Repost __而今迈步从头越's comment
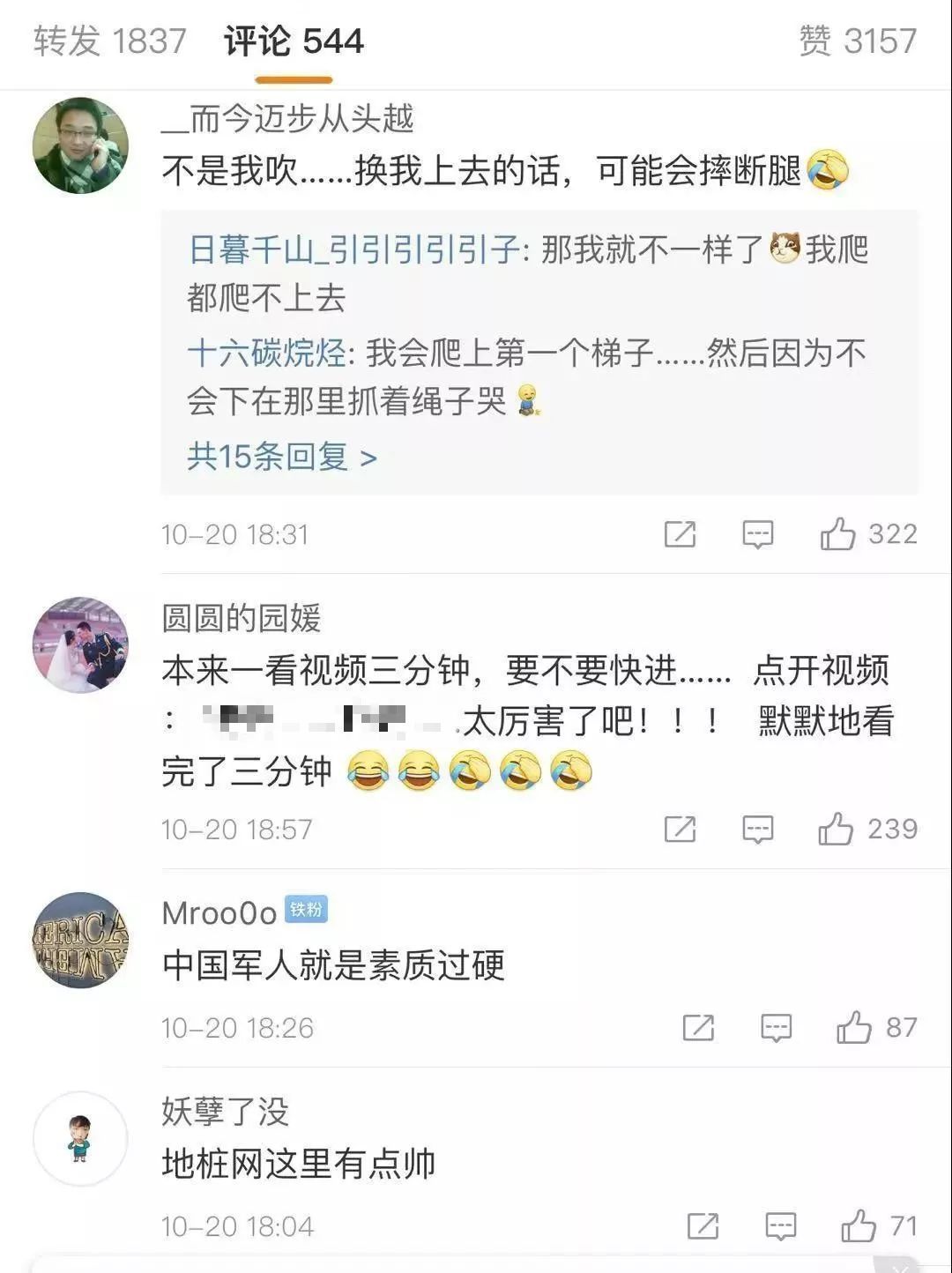952x1273 pixels. click(680, 534)
